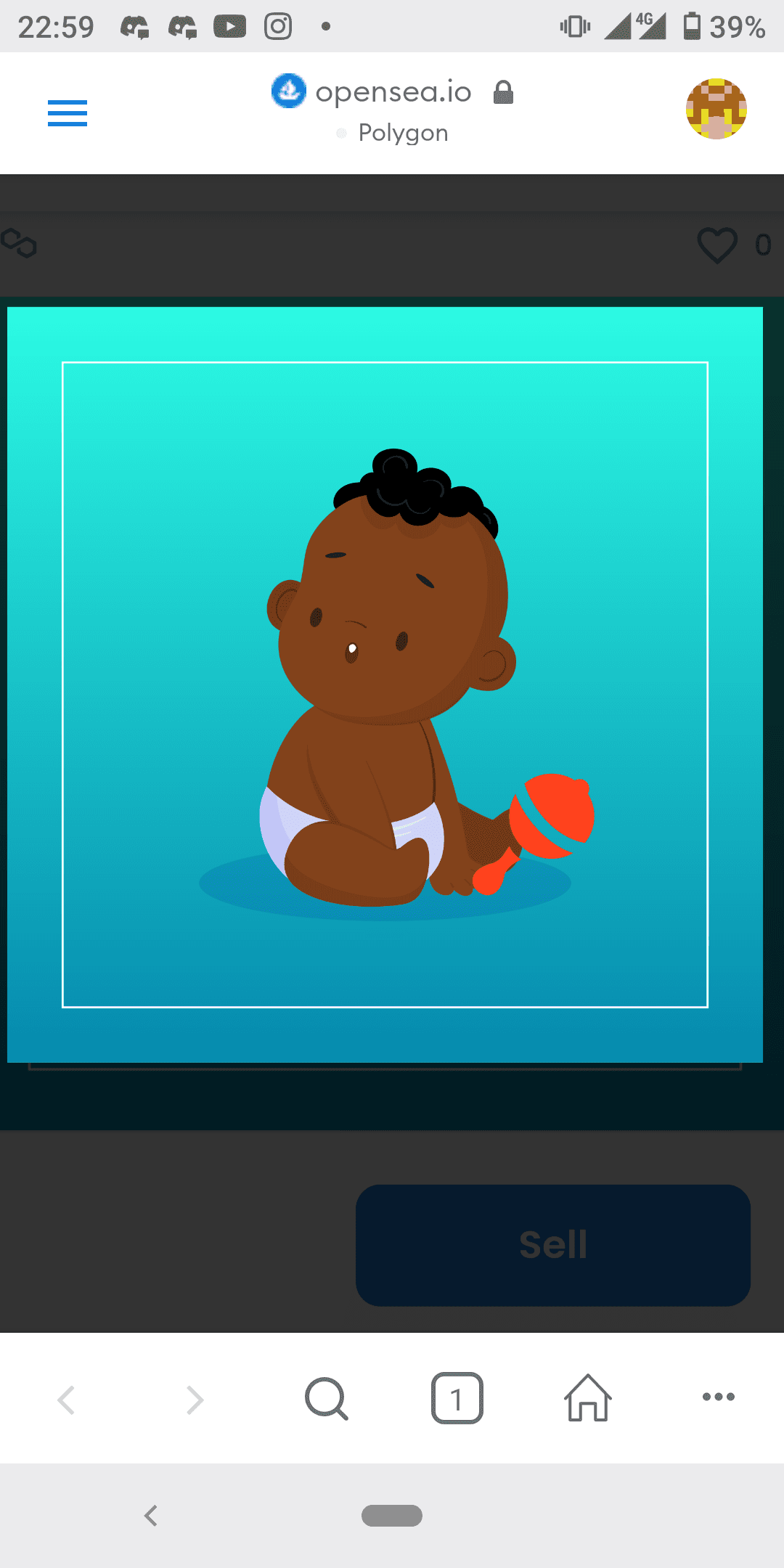Image resolution: width=784 pixels, height=1568 pixels.
Task: Go forward a page in browser
Action: pyautogui.click(x=195, y=1400)
